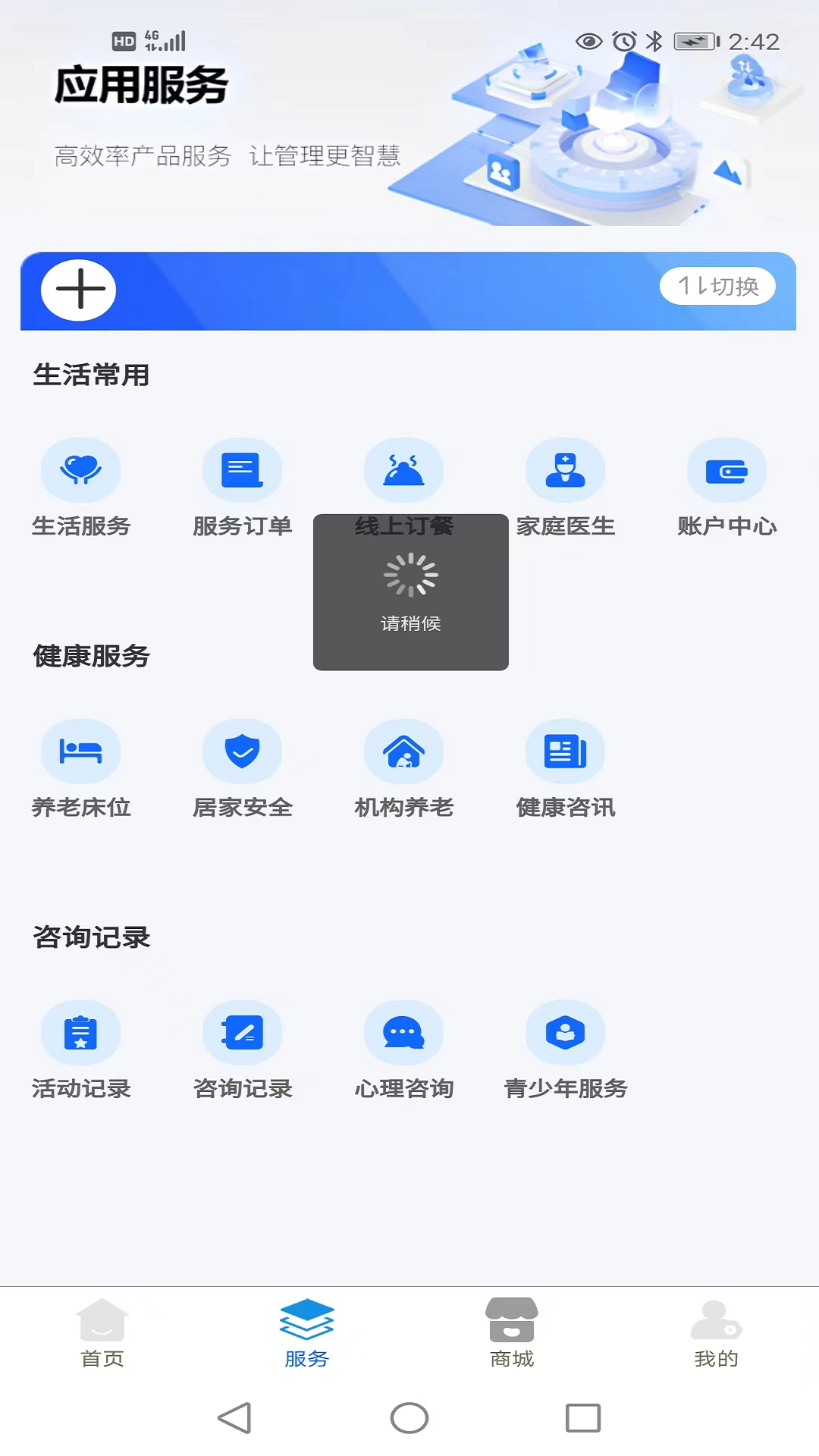The image size is (819, 1456).
Task: Open 线上订餐 online meal ordering
Action: [x=403, y=470]
